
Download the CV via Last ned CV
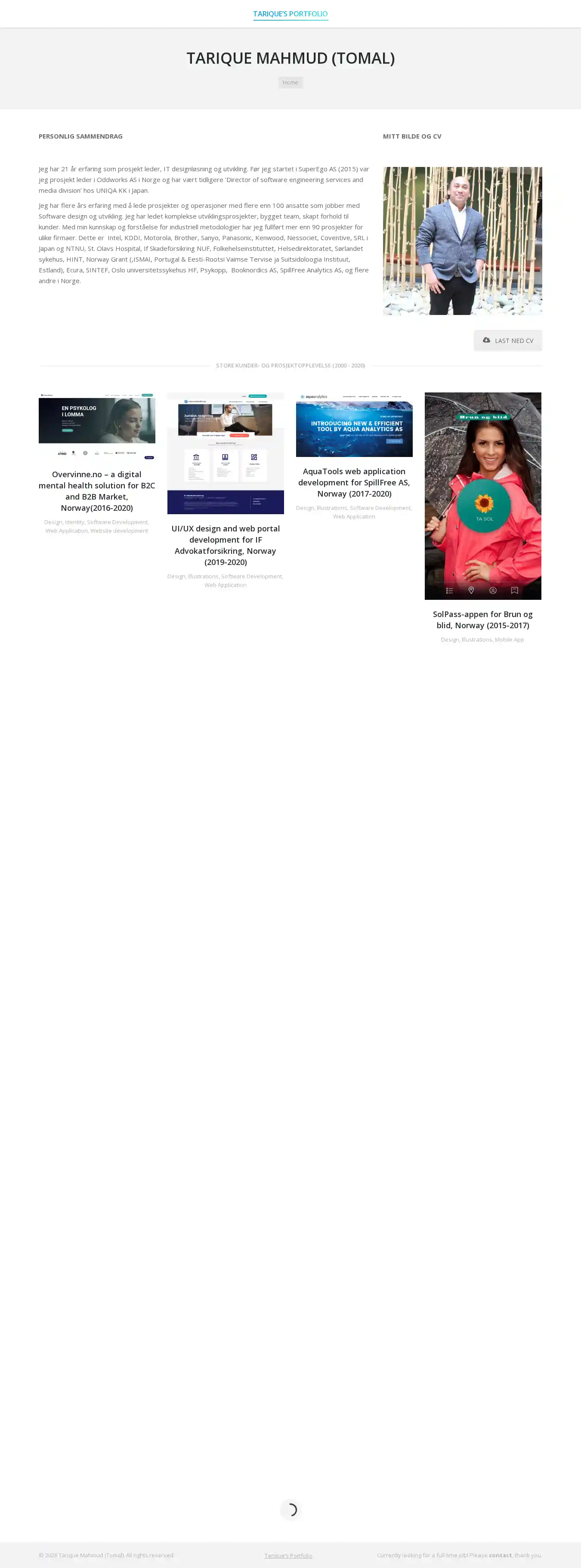[x=507, y=340]
